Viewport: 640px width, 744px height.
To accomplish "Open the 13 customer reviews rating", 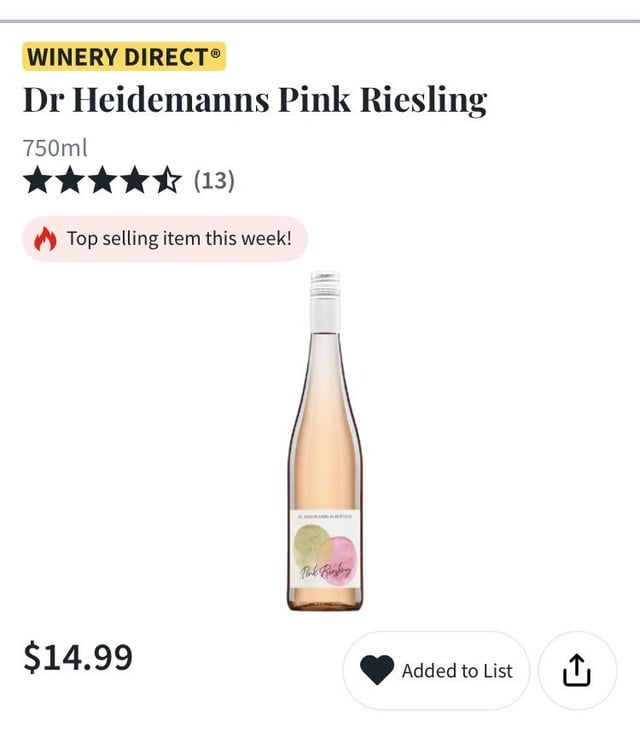I will point(128,181).
